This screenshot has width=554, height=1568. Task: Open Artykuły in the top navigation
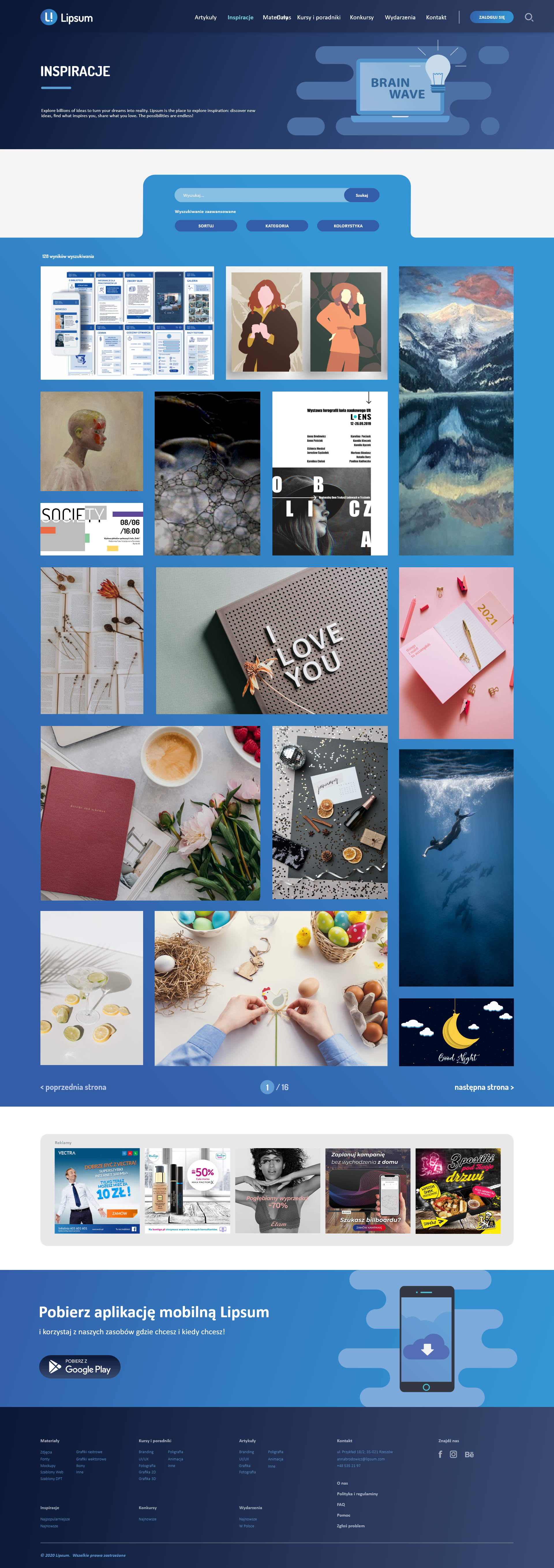(205, 17)
